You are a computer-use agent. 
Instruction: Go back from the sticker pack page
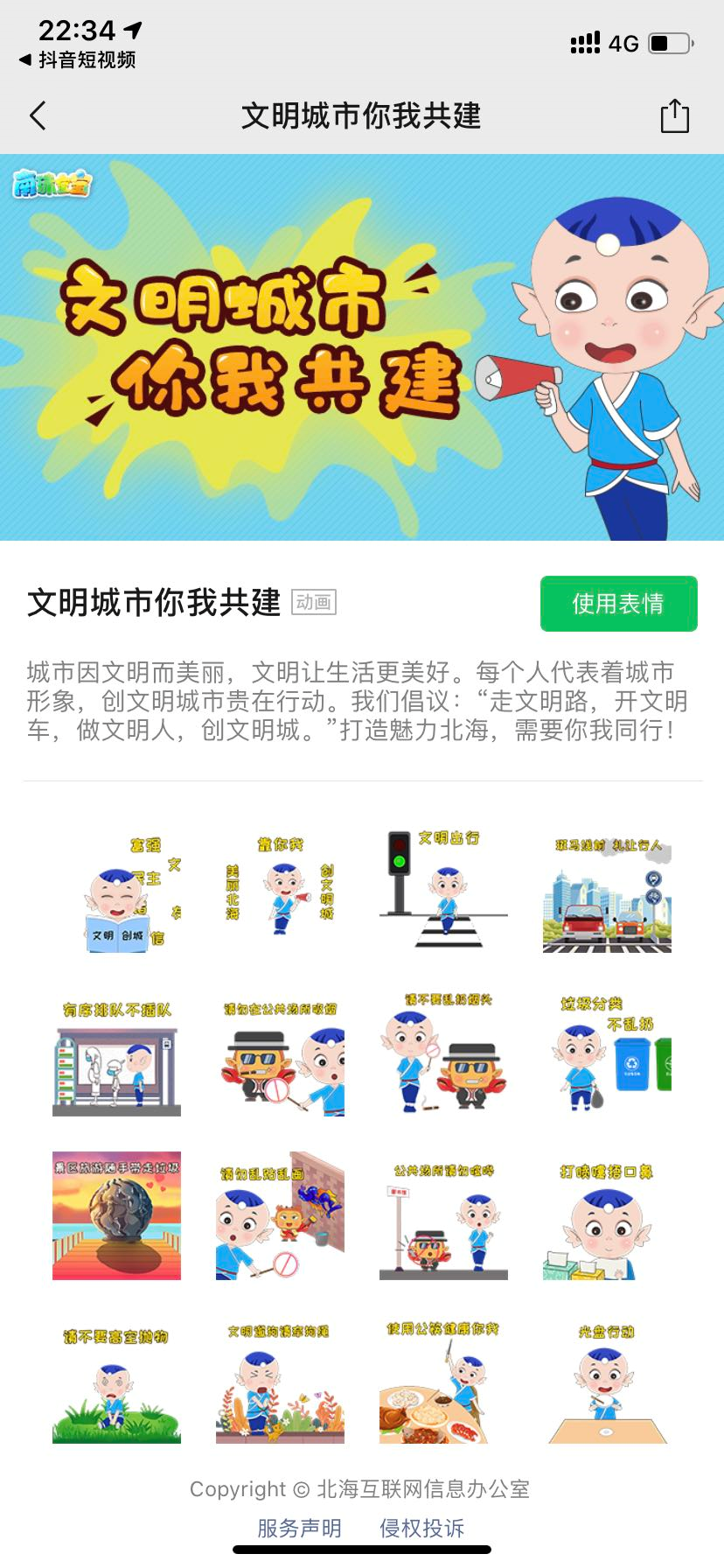pos(38,115)
